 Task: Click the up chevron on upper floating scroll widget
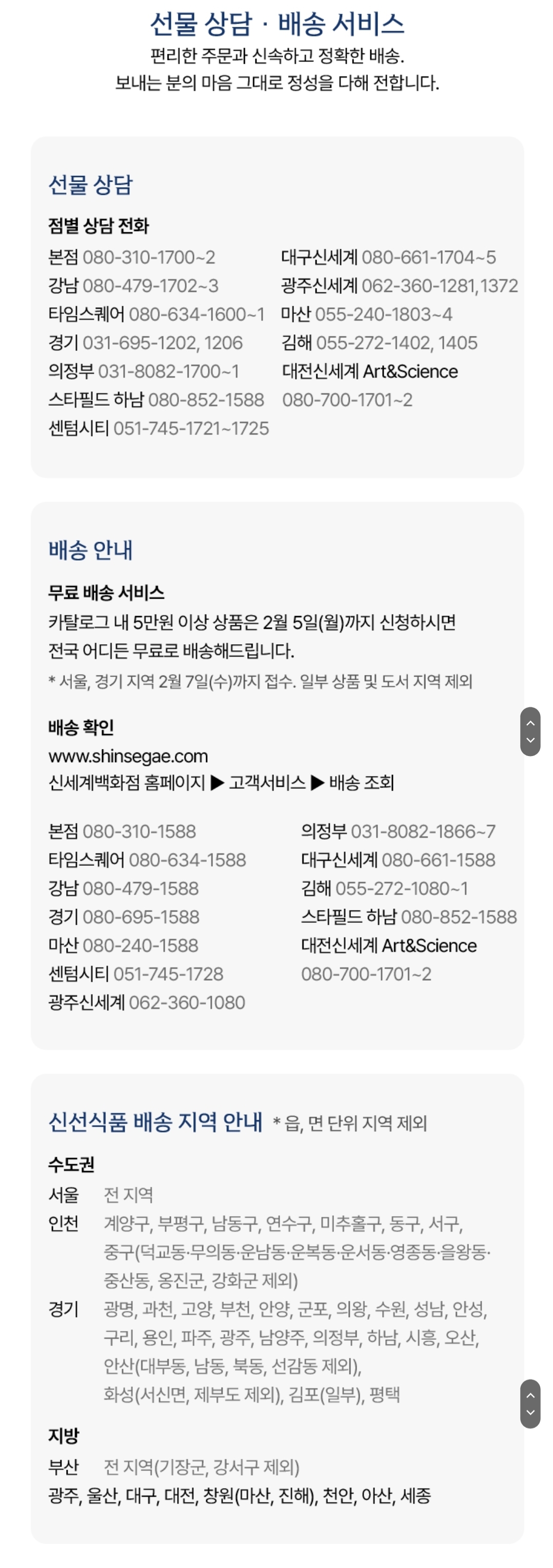531,724
